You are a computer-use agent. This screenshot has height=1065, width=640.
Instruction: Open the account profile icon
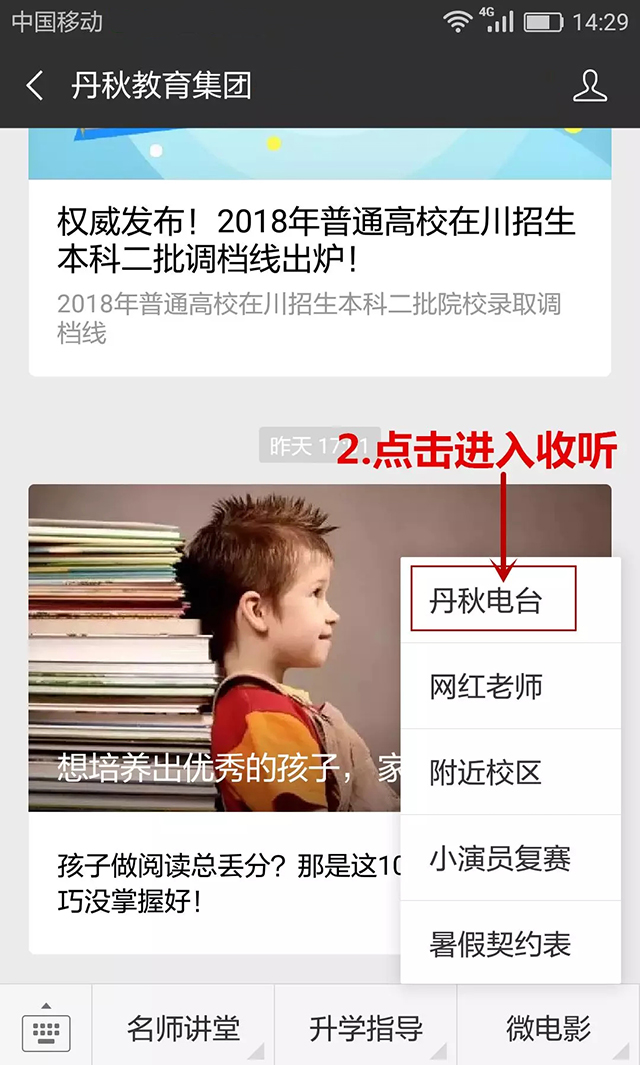pyautogui.click(x=589, y=86)
